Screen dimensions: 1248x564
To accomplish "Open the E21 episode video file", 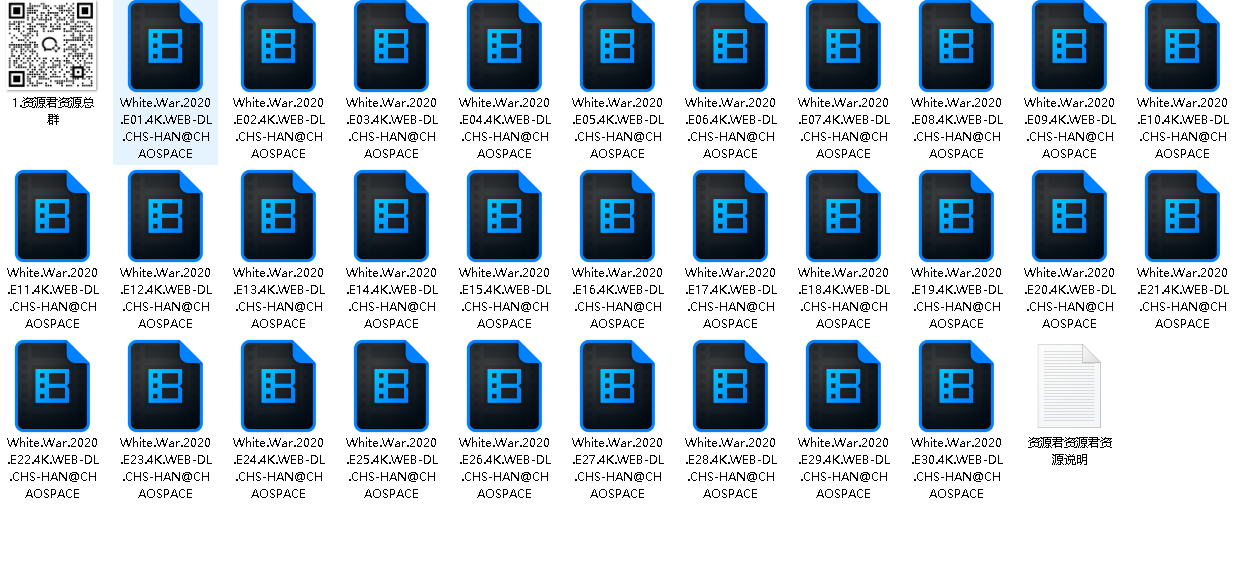I will click(1182, 217).
